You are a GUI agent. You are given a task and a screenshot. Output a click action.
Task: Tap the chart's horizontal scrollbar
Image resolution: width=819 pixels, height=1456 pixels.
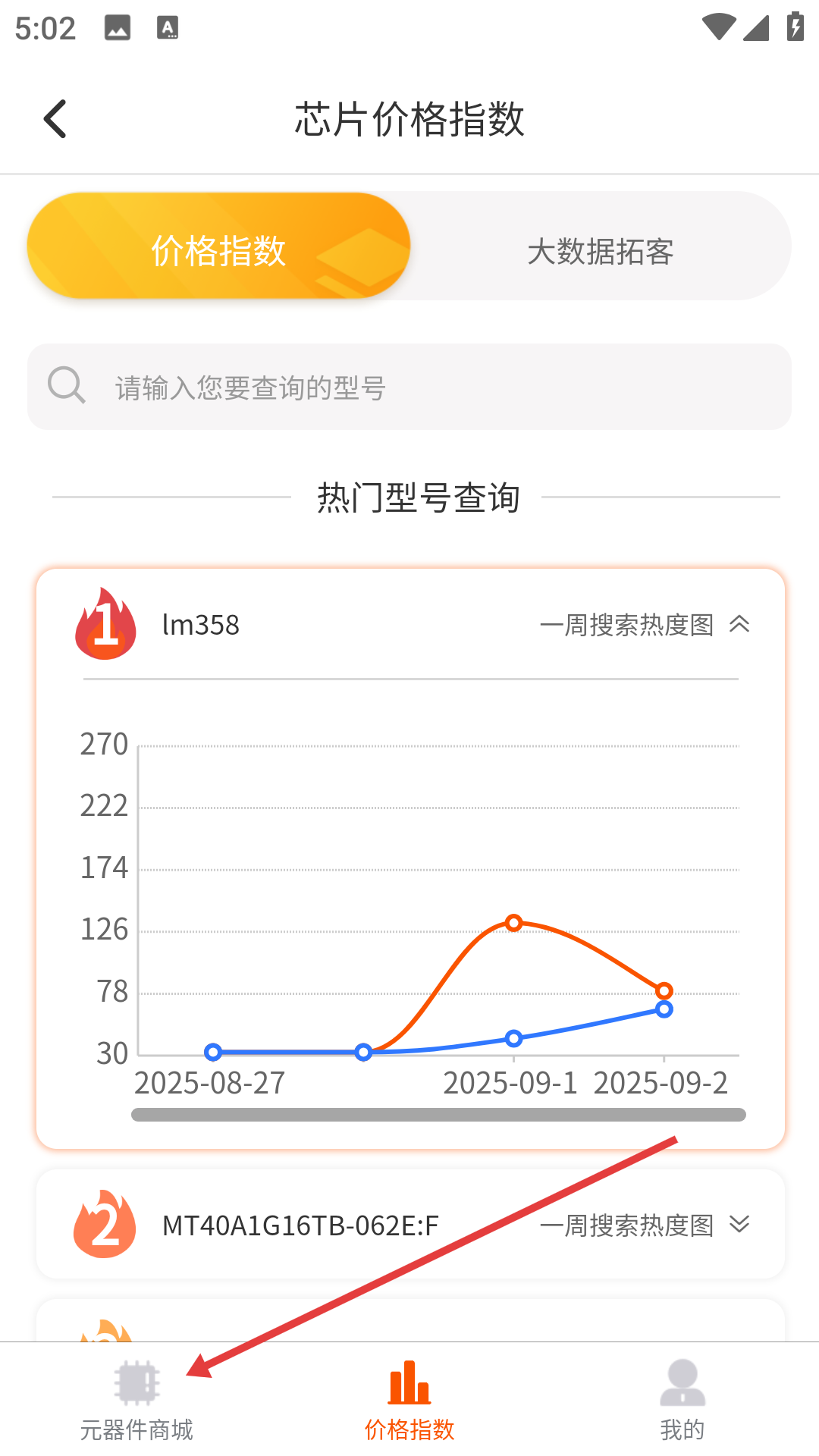[438, 1115]
